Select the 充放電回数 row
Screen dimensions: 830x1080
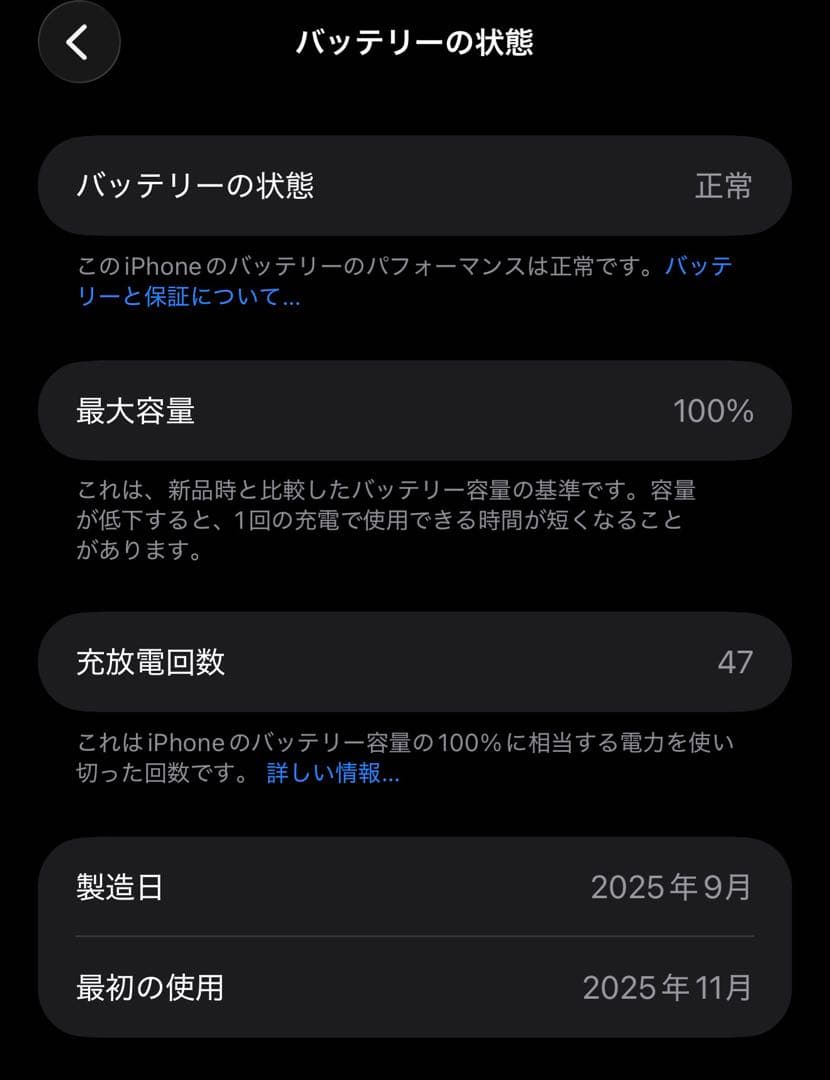point(414,662)
